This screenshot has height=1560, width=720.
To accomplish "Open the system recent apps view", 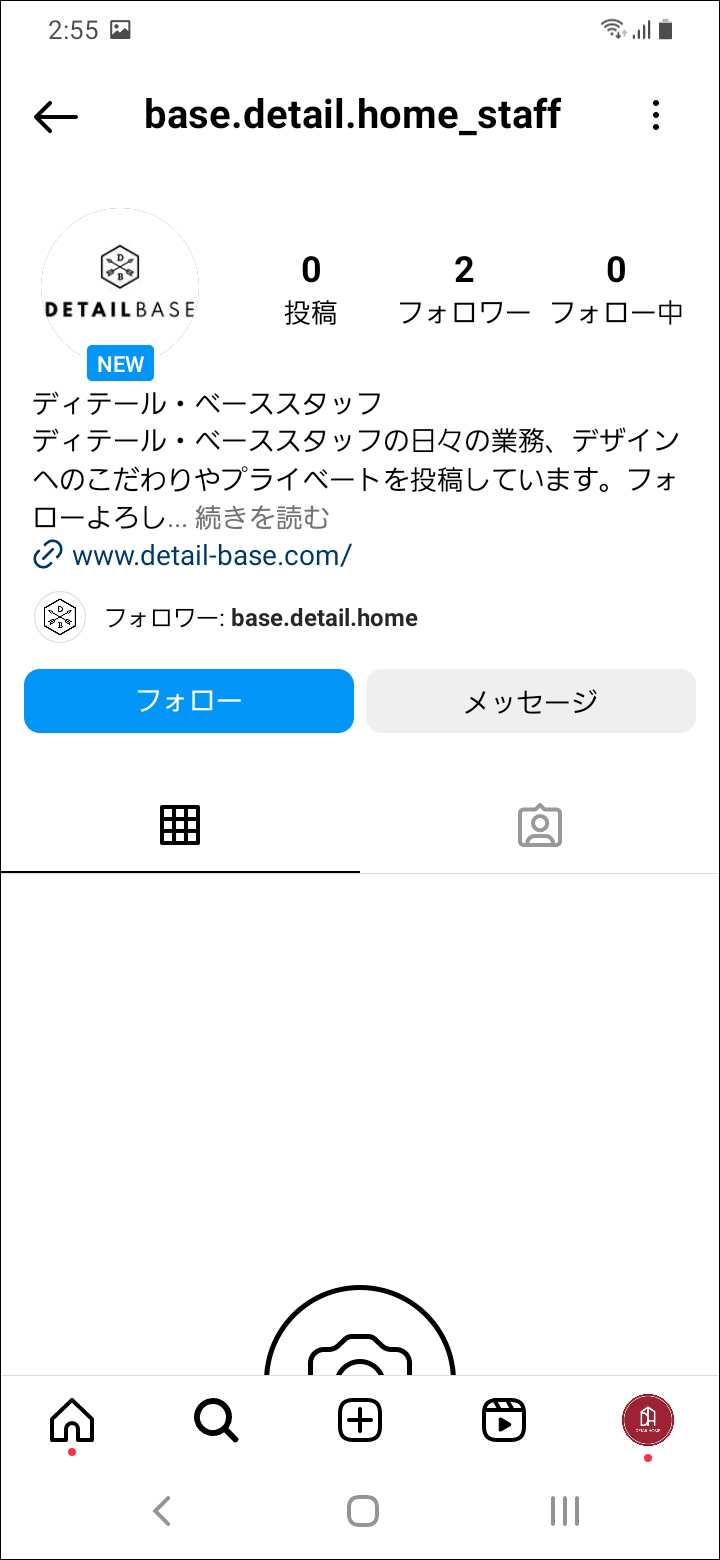I will click(565, 1510).
